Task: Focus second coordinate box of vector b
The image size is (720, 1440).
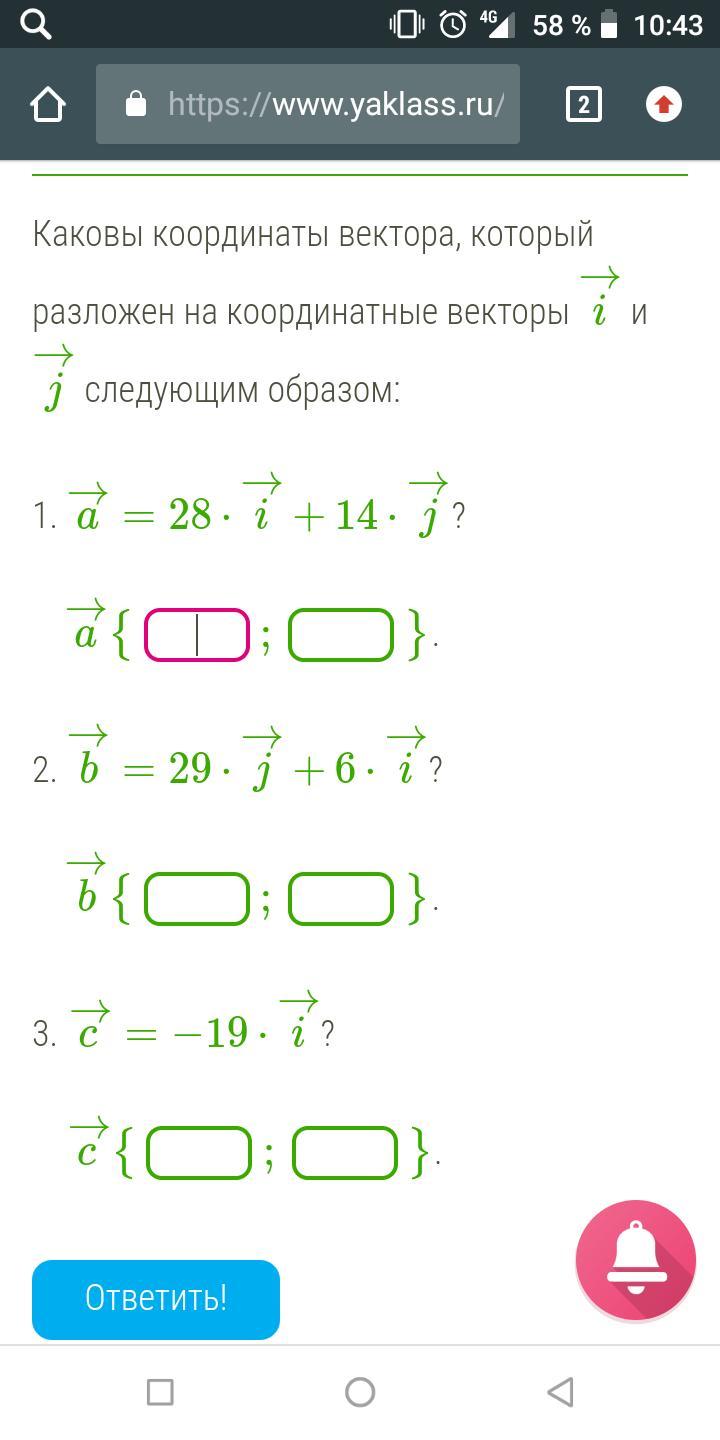Action: 341,898
